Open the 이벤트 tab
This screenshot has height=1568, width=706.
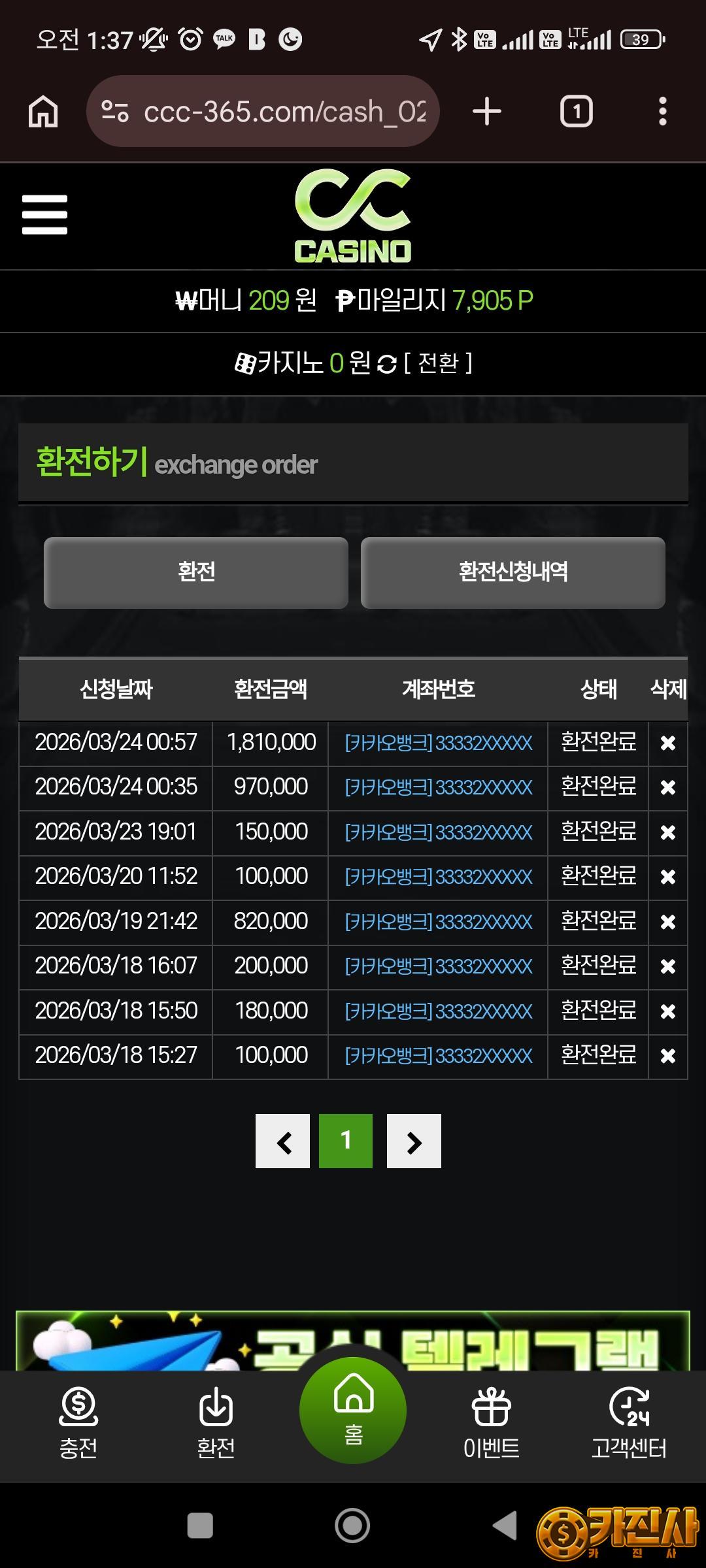(x=492, y=1424)
